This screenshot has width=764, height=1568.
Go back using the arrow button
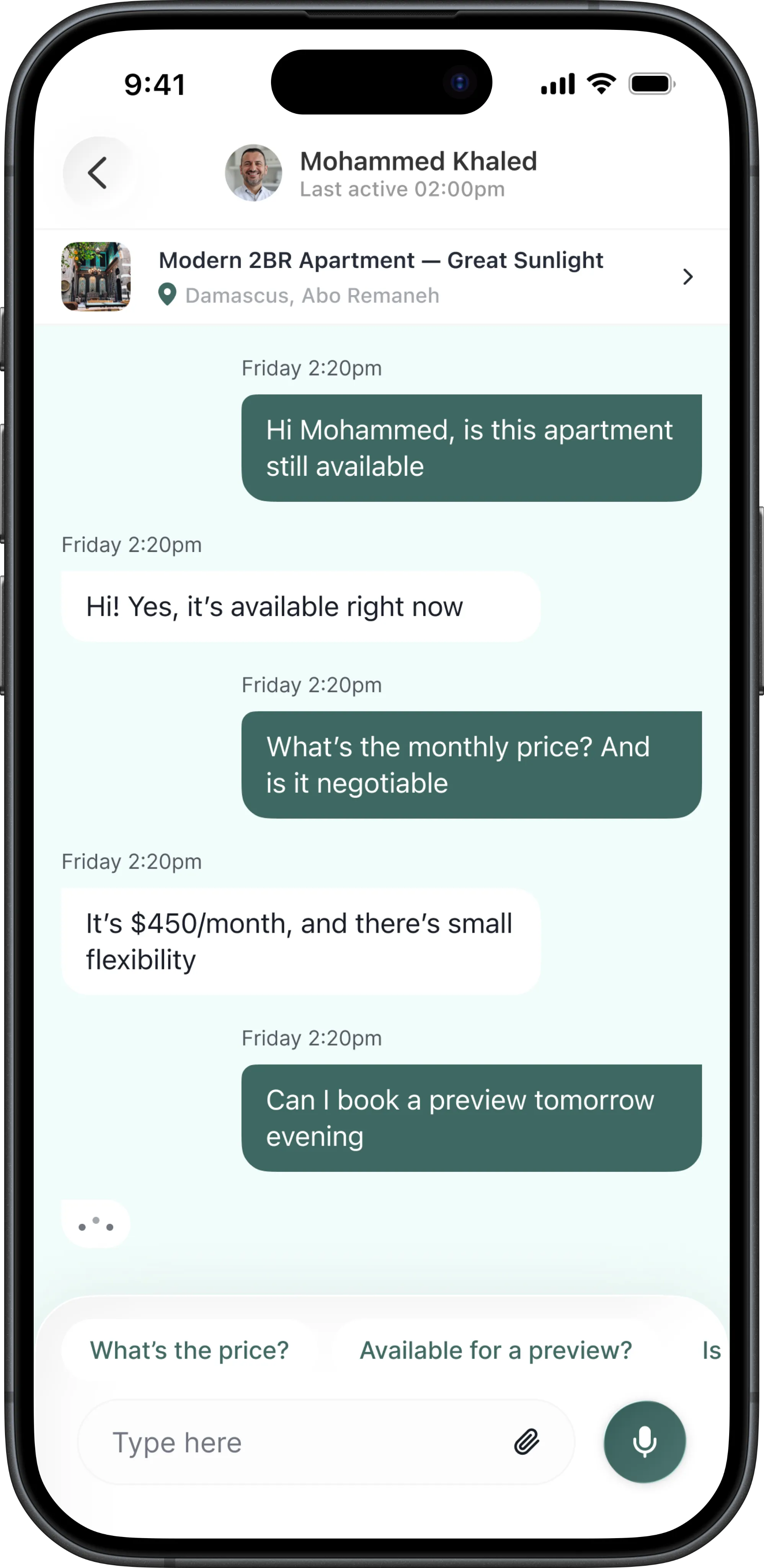[x=98, y=173]
